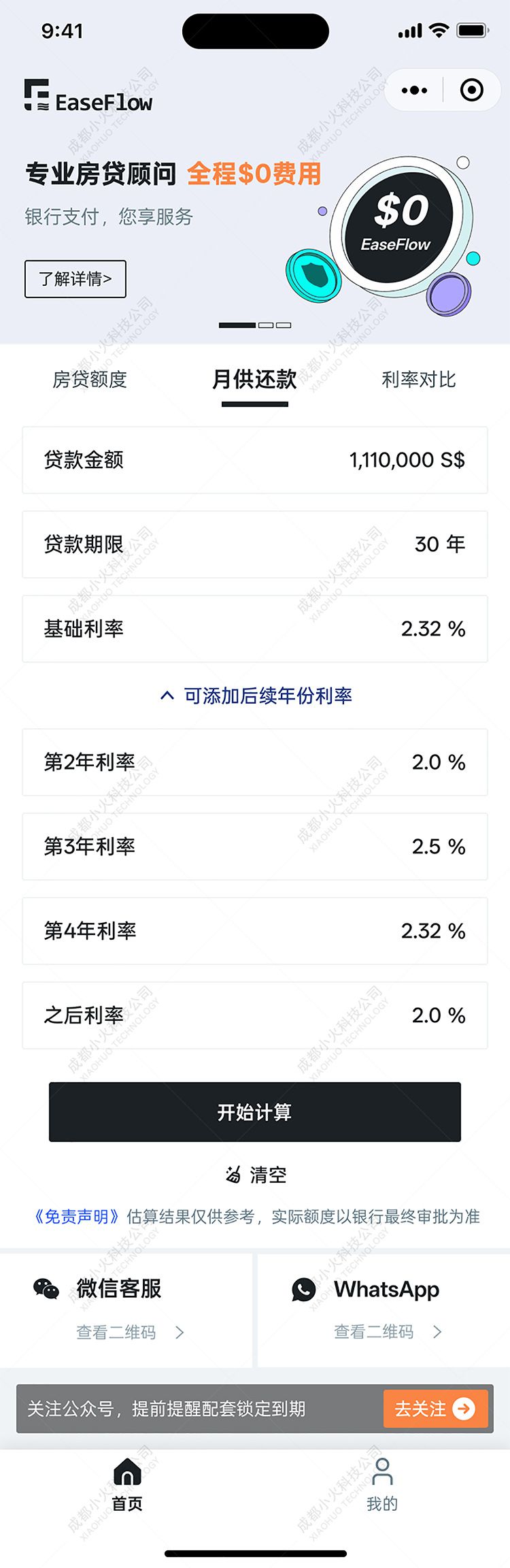The height and width of the screenshot is (1568, 510).
Task: Close the mini program via circle icon
Action: pos(471,90)
